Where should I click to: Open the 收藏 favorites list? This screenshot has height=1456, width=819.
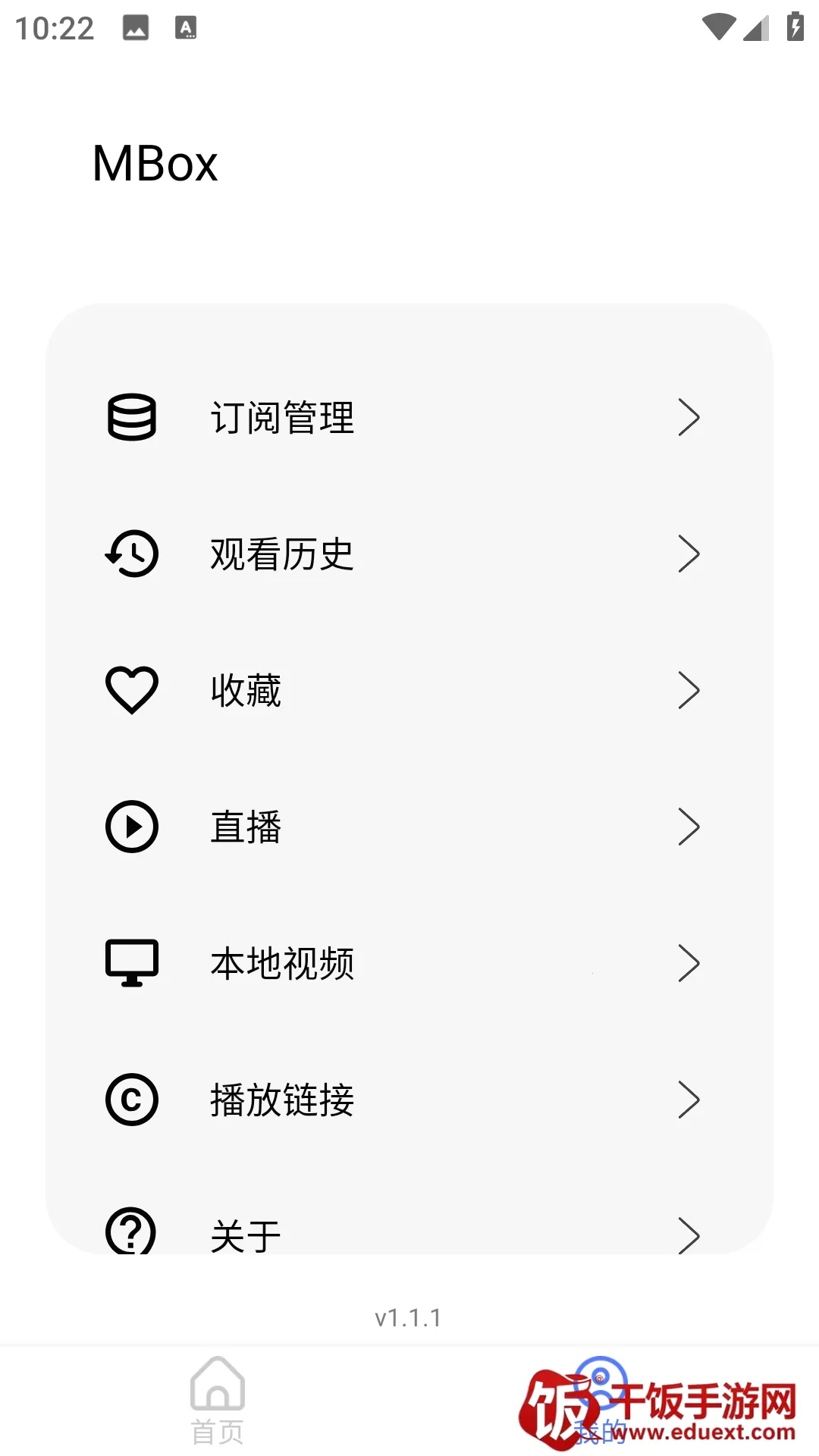coord(408,690)
